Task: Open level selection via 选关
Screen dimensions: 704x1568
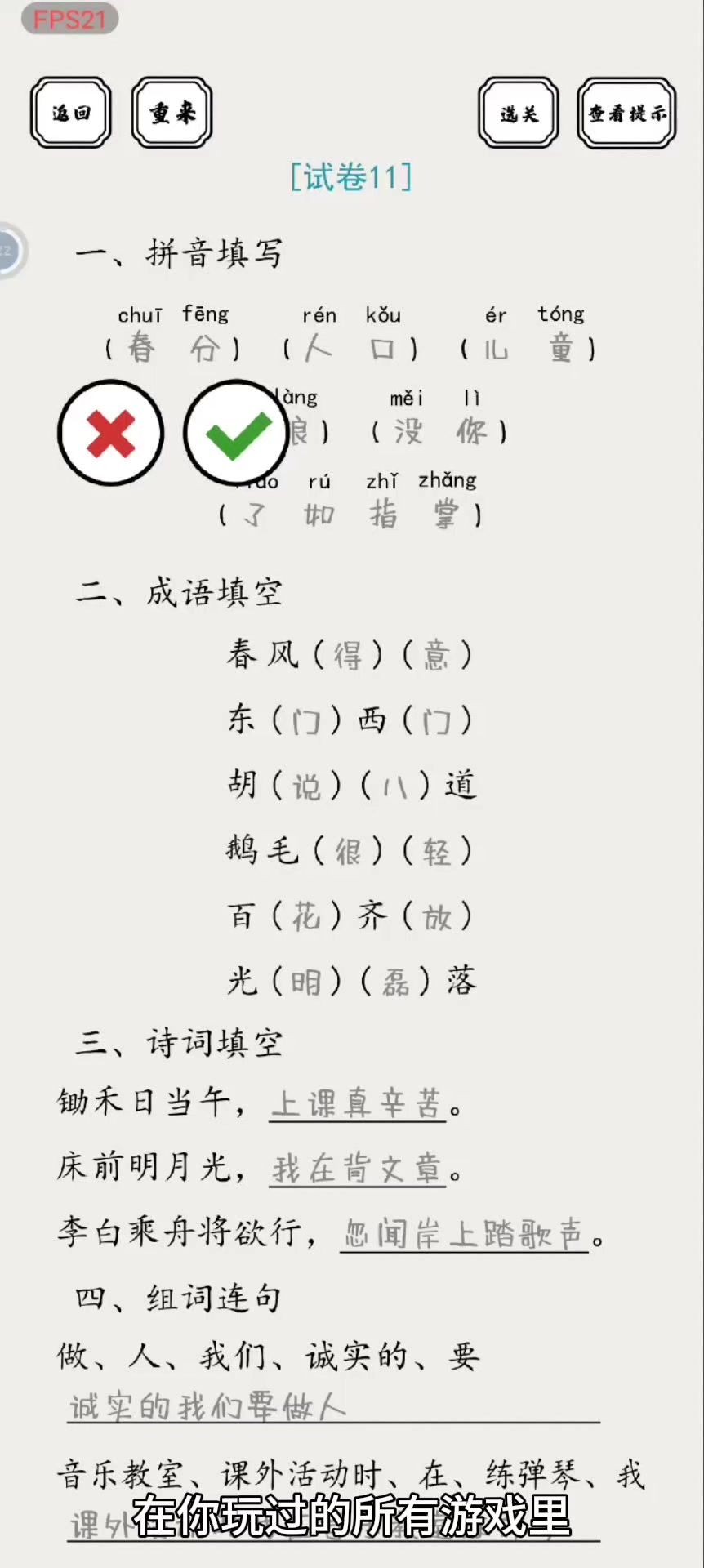Action: coord(519,113)
